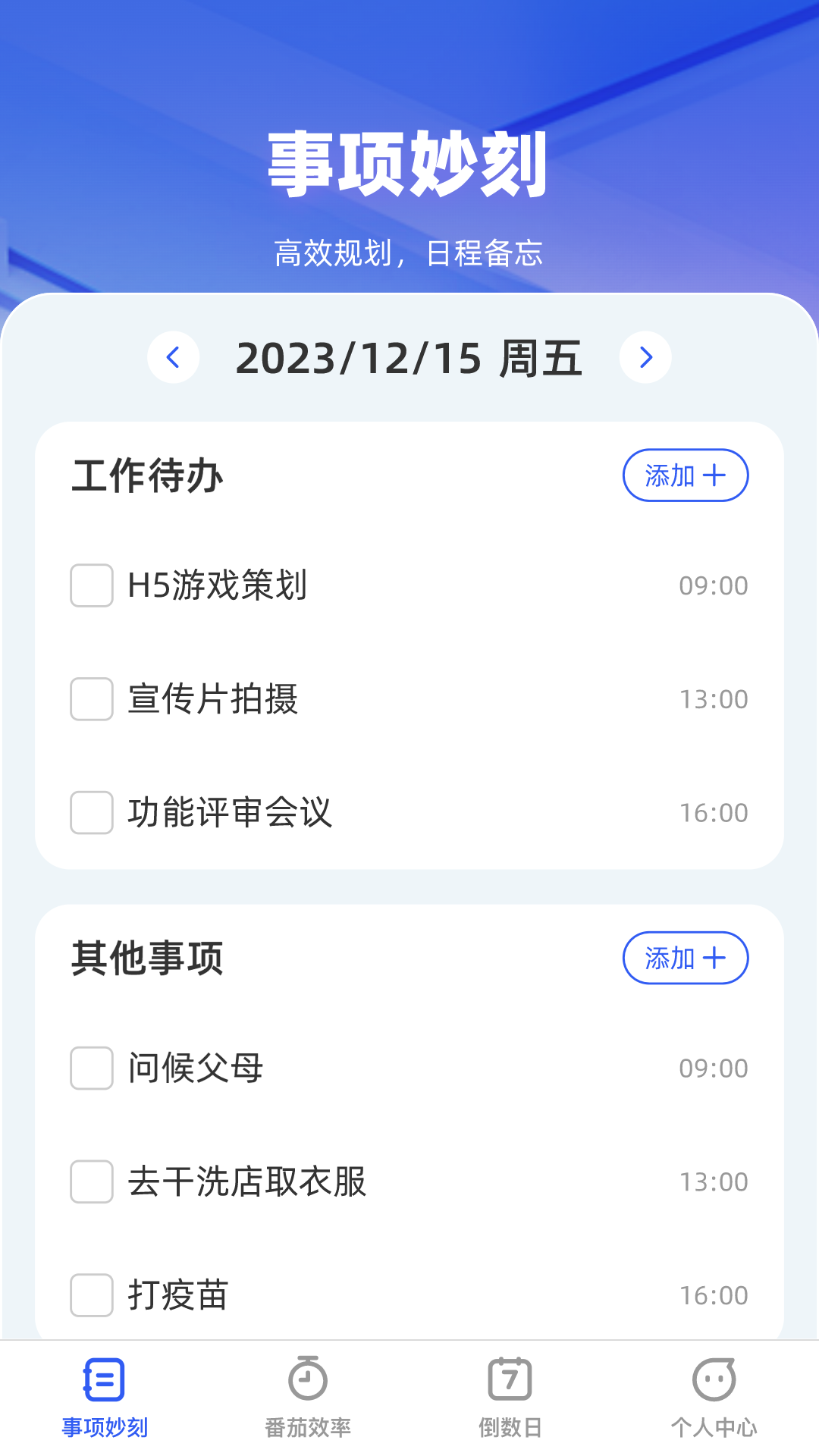Go to 个人中心
Viewport: 819px width, 1456px height.
click(714, 1397)
